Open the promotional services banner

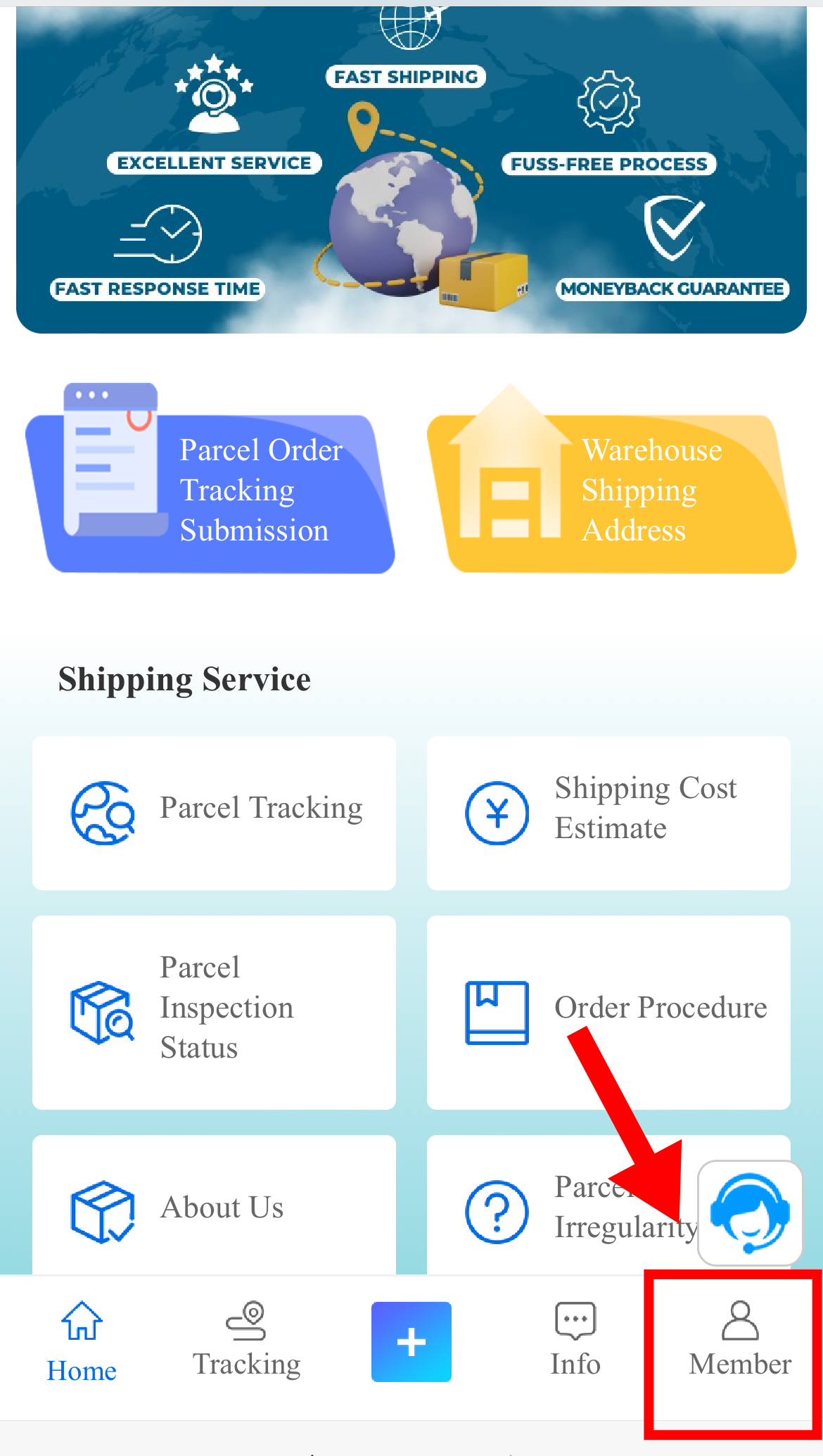[x=411, y=169]
